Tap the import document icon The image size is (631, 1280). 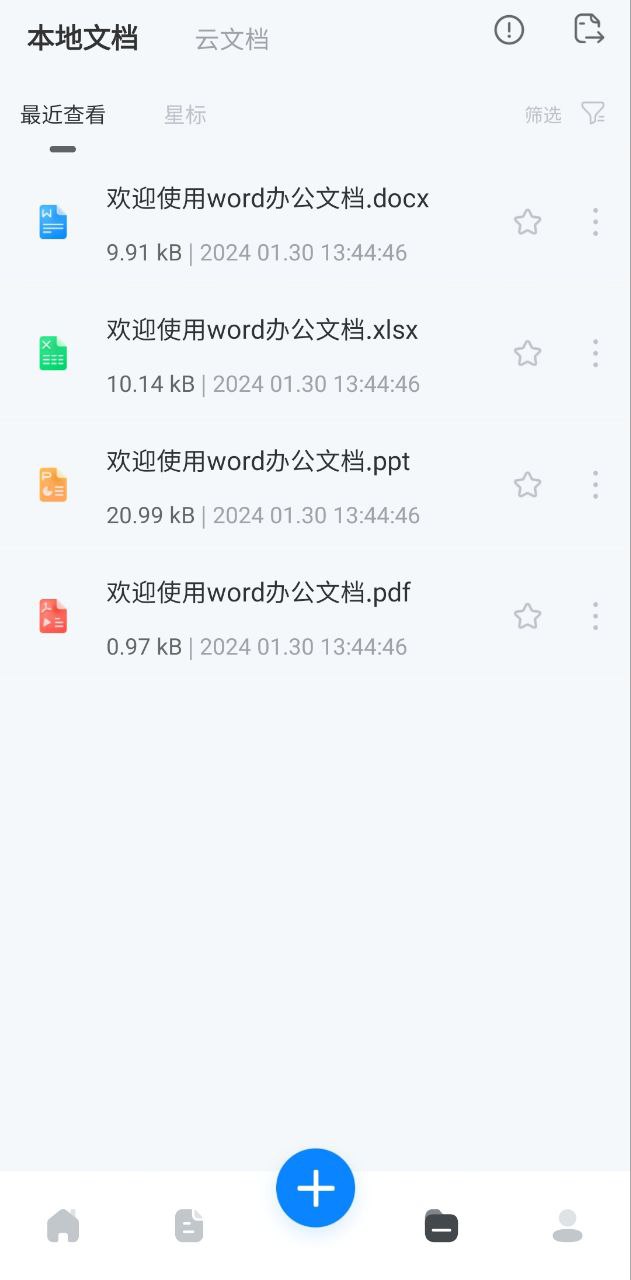pyautogui.click(x=589, y=29)
